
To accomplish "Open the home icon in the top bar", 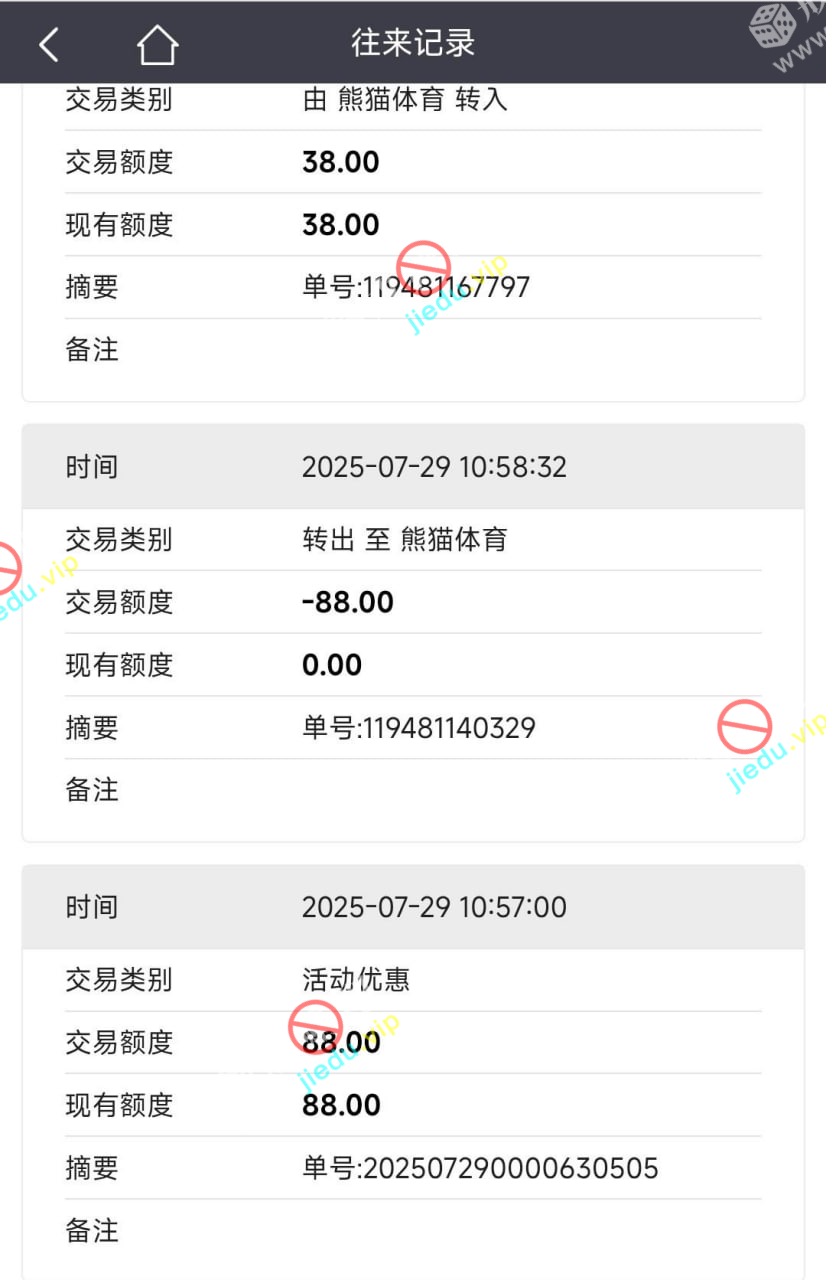I will coord(157,44).
